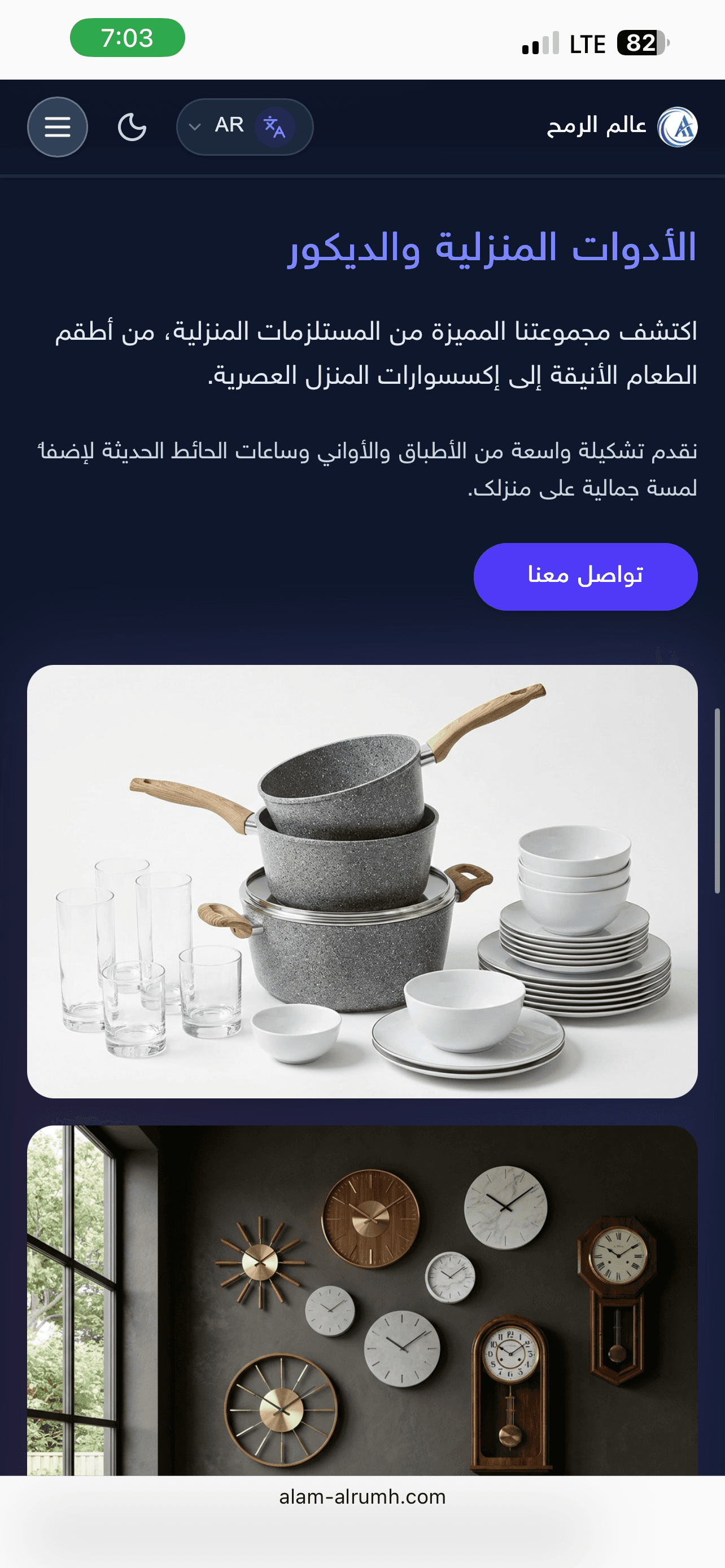Screen dimensions: 725x1568
Task: Tap the تواصل معنا button
Action: point(586,576)
